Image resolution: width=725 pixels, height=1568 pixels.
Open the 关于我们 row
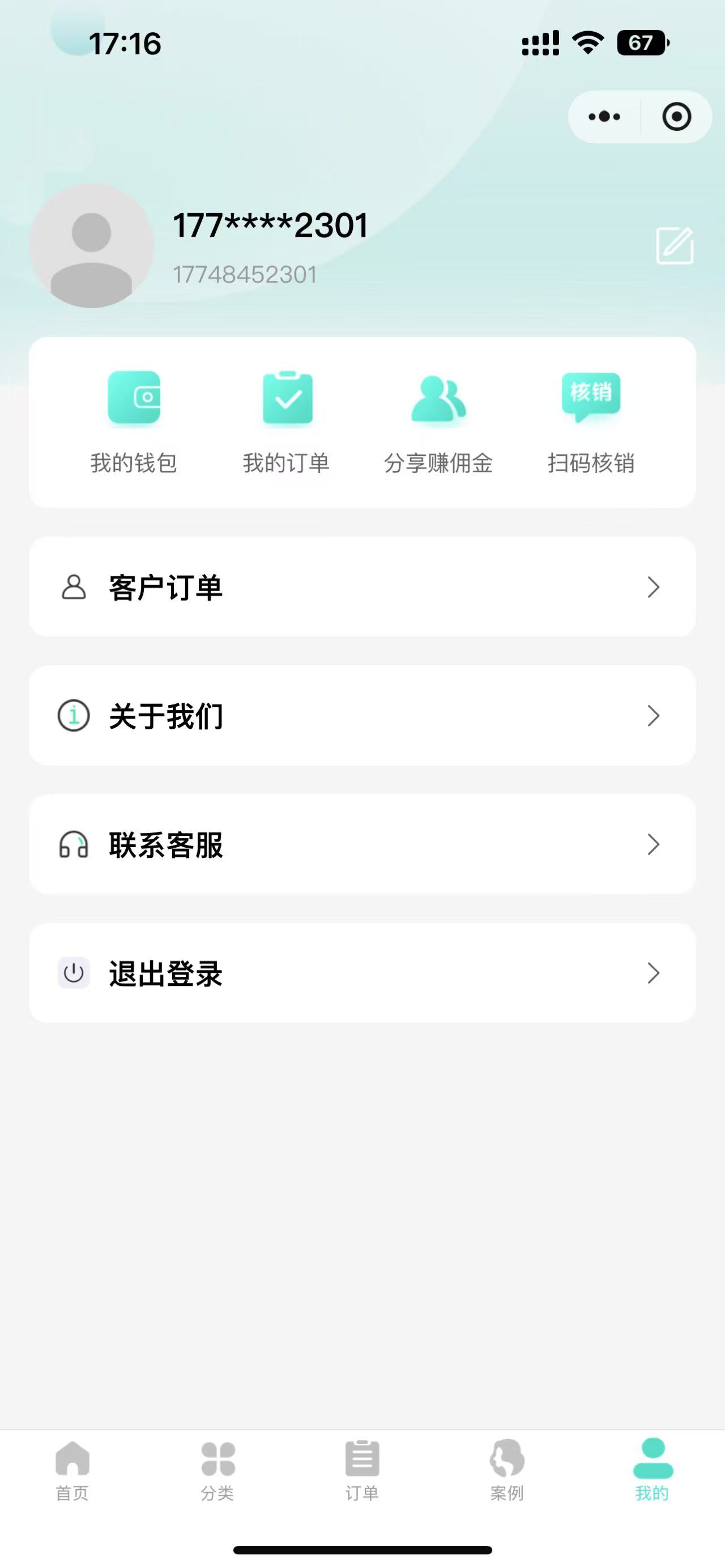362,716
